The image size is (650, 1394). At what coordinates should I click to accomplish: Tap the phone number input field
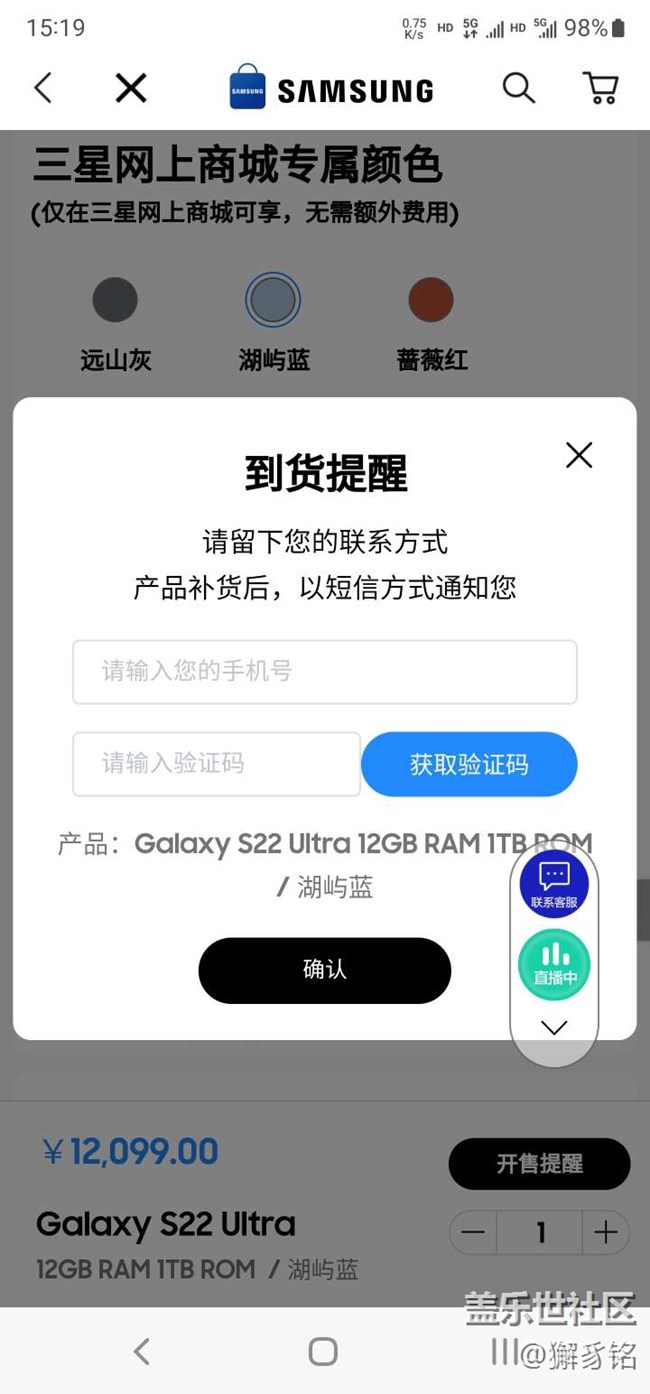[325, 672]
